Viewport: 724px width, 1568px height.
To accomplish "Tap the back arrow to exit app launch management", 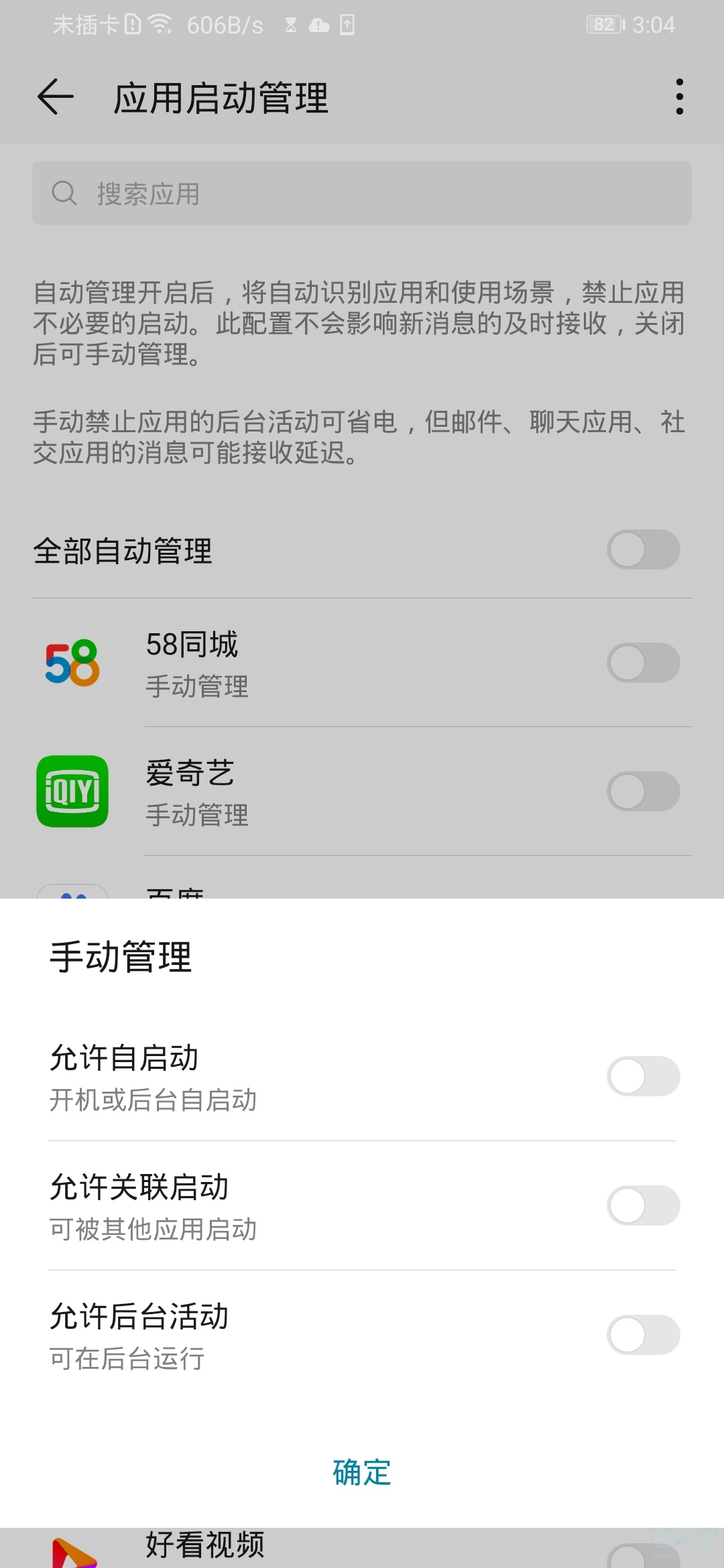I will (x=55, y=97).
